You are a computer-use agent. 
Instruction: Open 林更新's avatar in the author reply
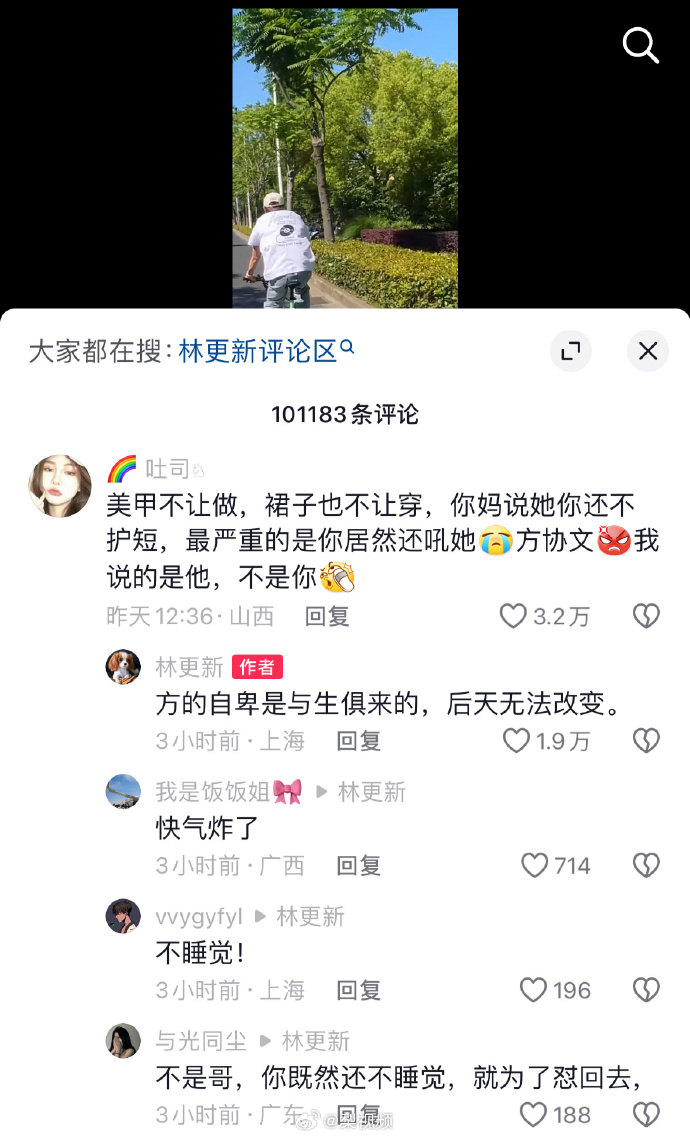click(x=123, y=667)
